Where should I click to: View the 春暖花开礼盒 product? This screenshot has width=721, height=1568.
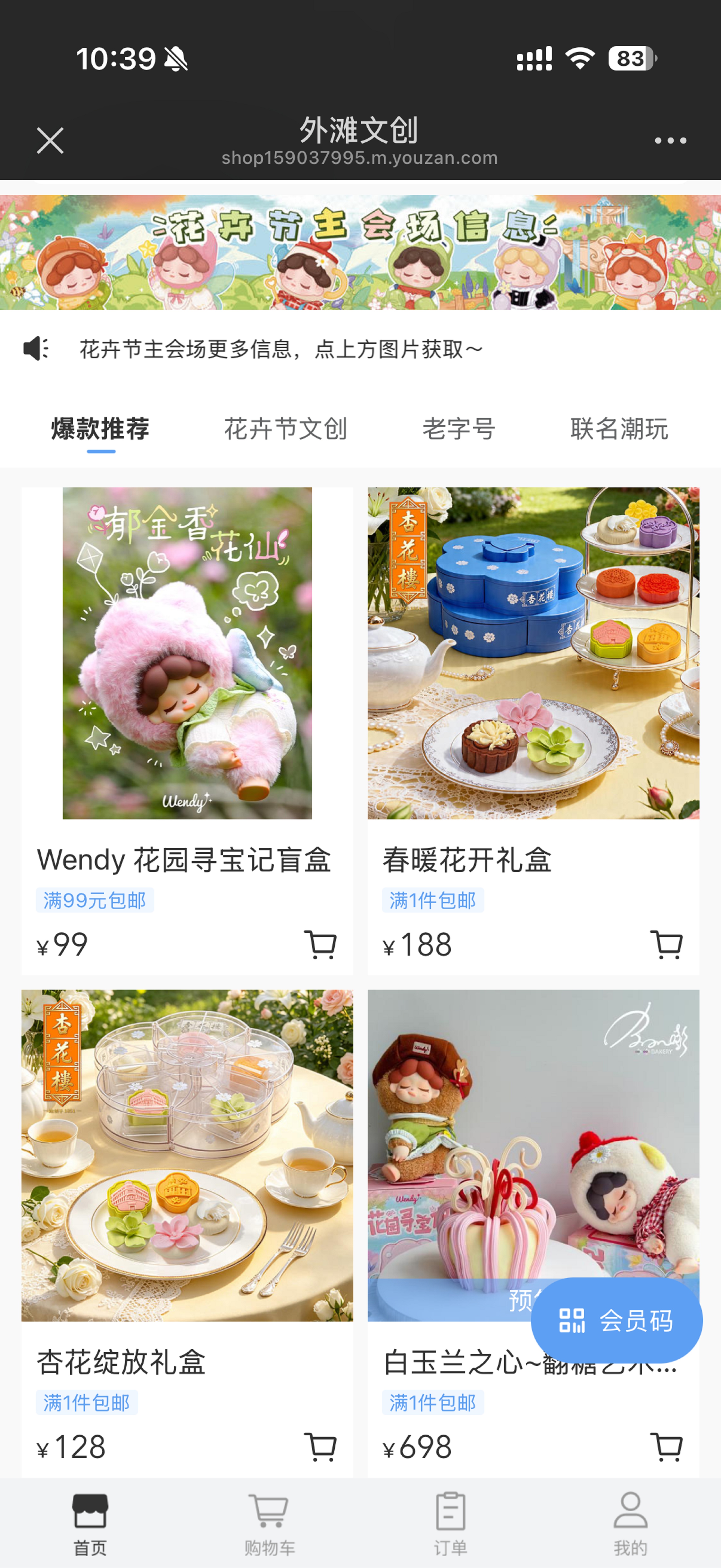click(x=533, y=654)
